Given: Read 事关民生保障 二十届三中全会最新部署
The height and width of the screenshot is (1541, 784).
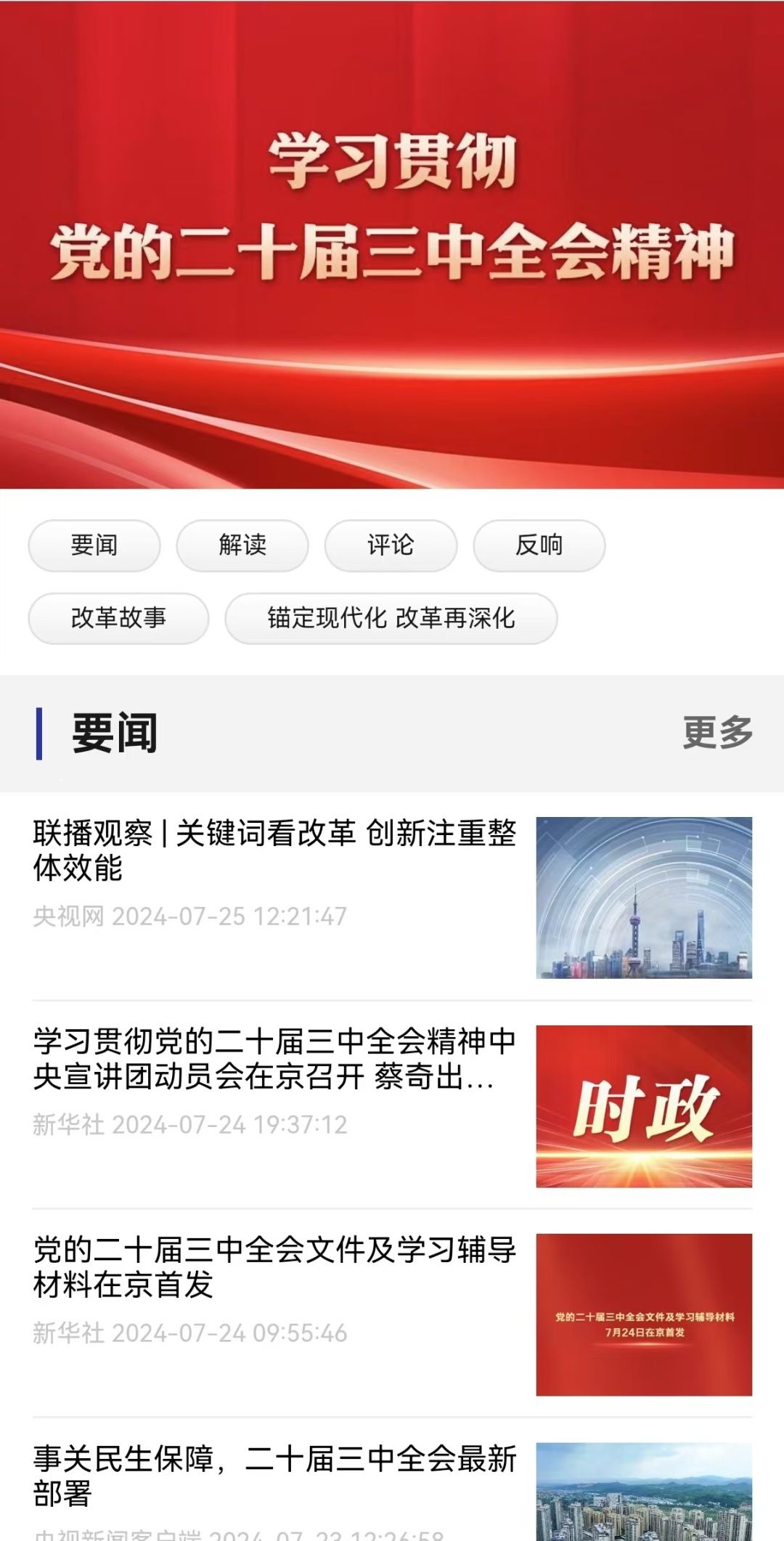Looking at the screenshot, I should [x=274, y=1475].
